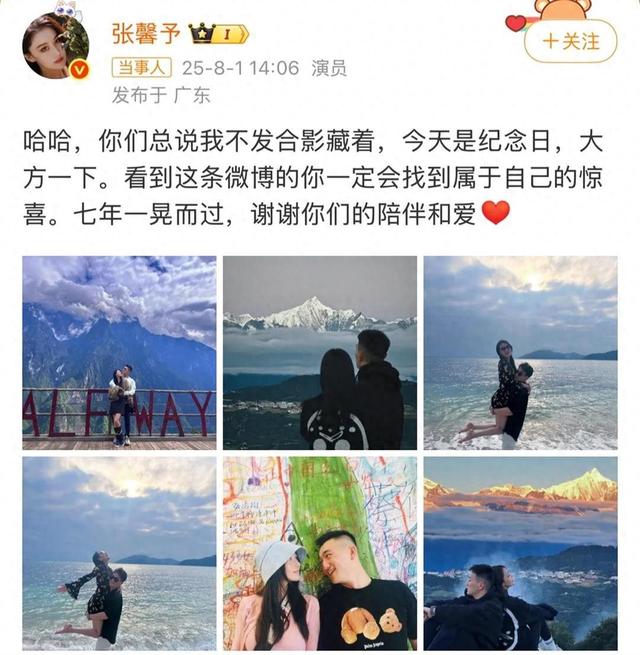The width and height of the screenshot is (640, 655).
Task: Open the photo with the red HALFWAY sign
Action: click(119, 352)
